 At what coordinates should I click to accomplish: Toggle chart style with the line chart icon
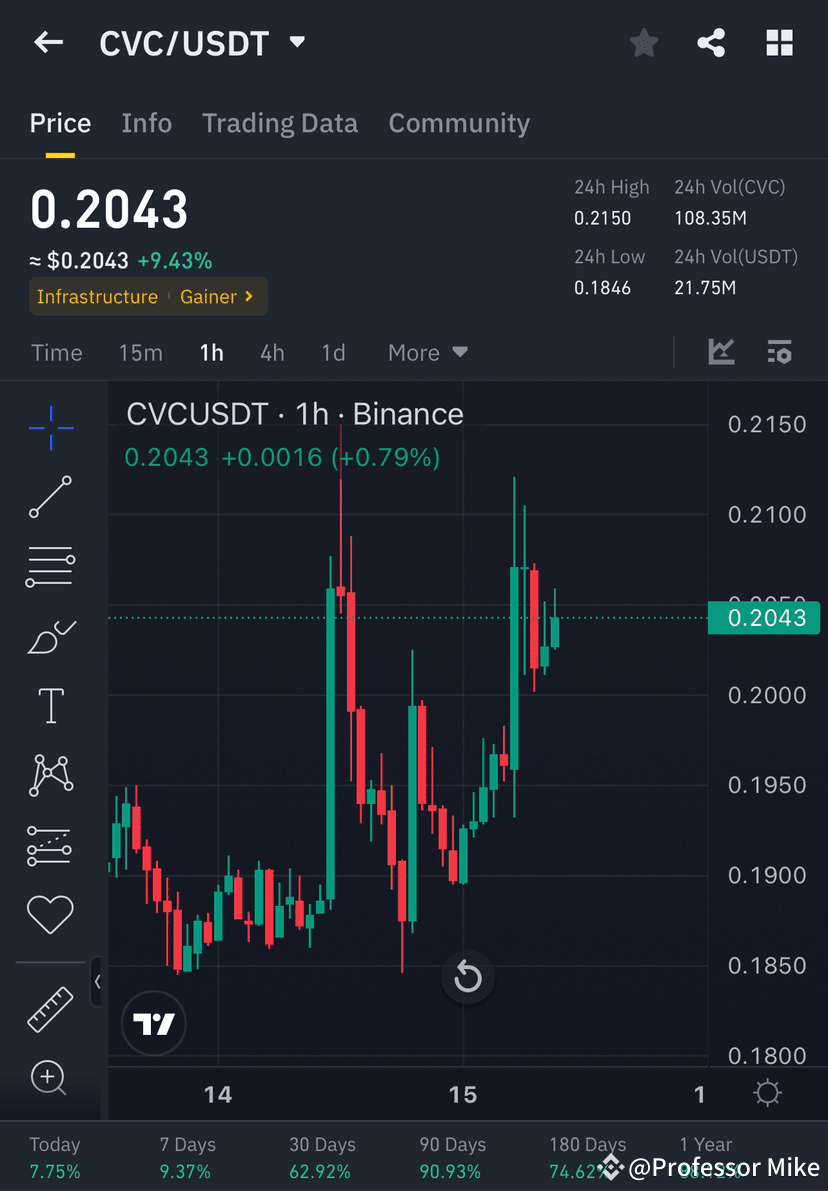(721, 352)
